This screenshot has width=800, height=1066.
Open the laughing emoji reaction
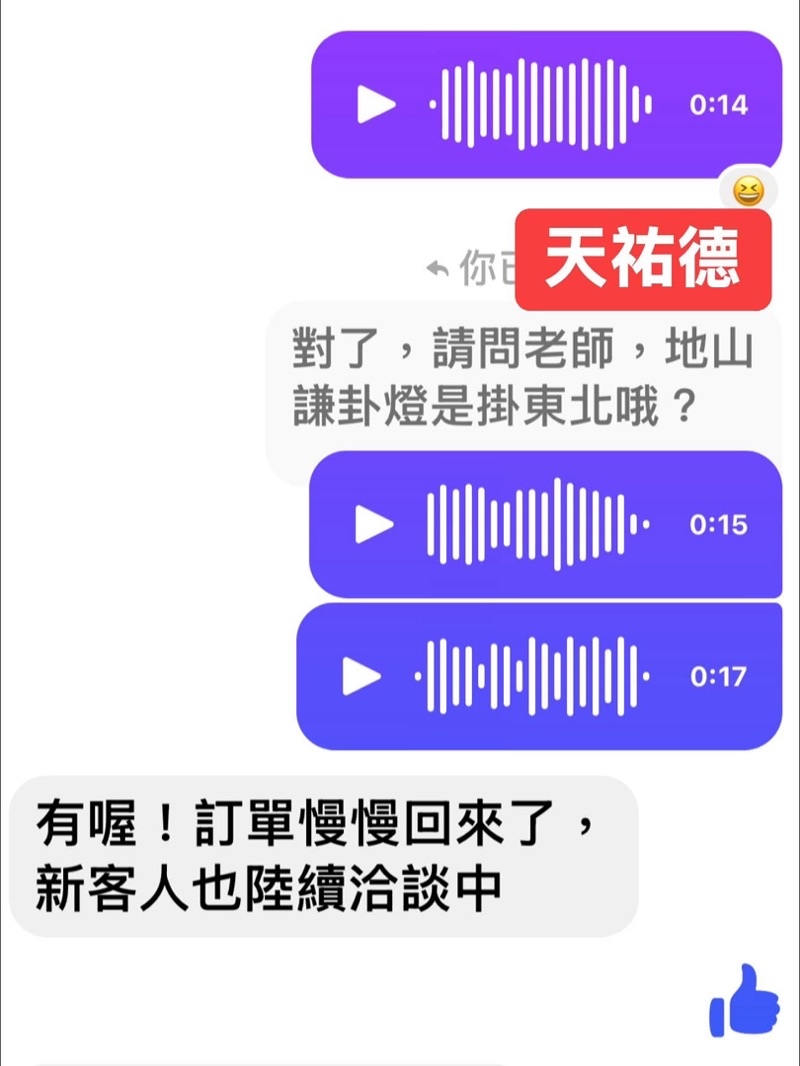click(x=748, y=190)
